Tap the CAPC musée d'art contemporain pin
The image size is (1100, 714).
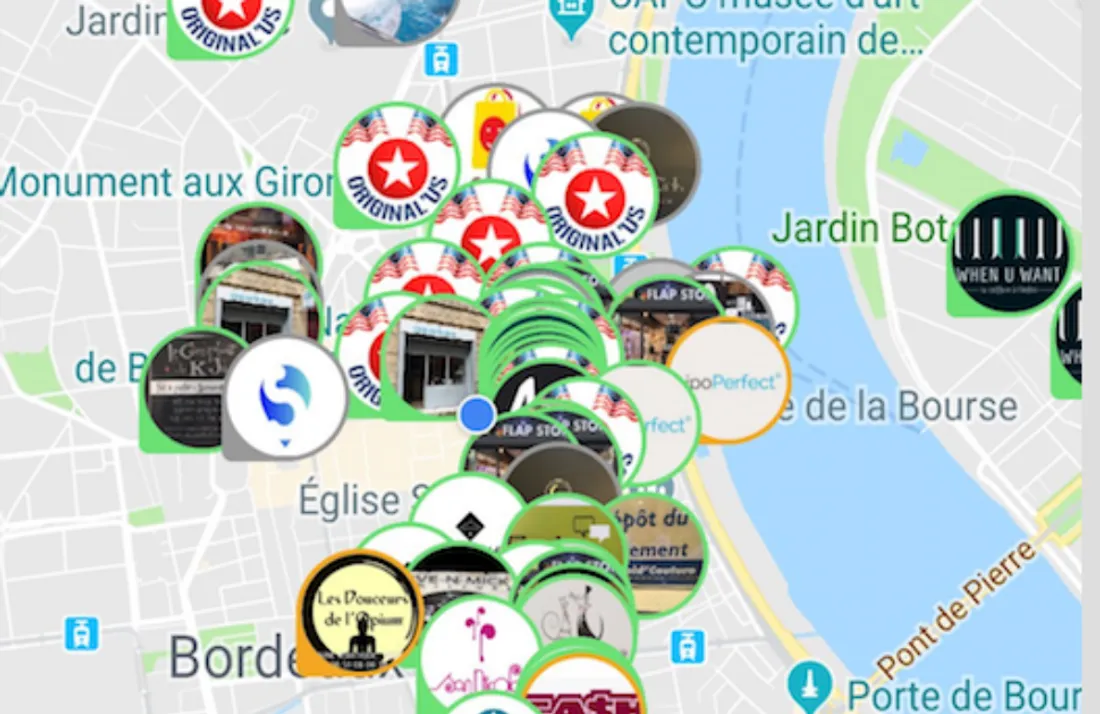click(572, 17)
